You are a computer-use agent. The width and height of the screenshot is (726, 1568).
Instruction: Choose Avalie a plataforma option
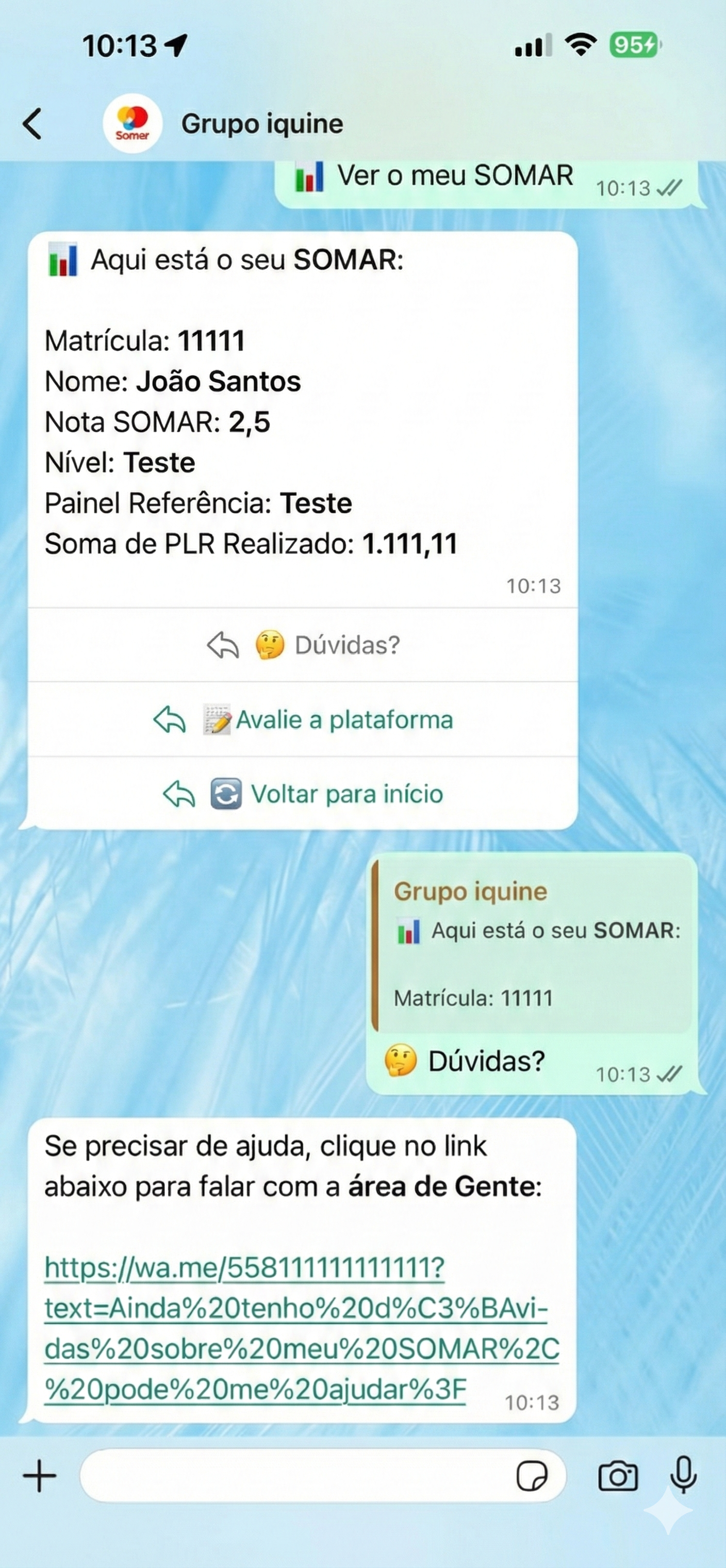344,721
